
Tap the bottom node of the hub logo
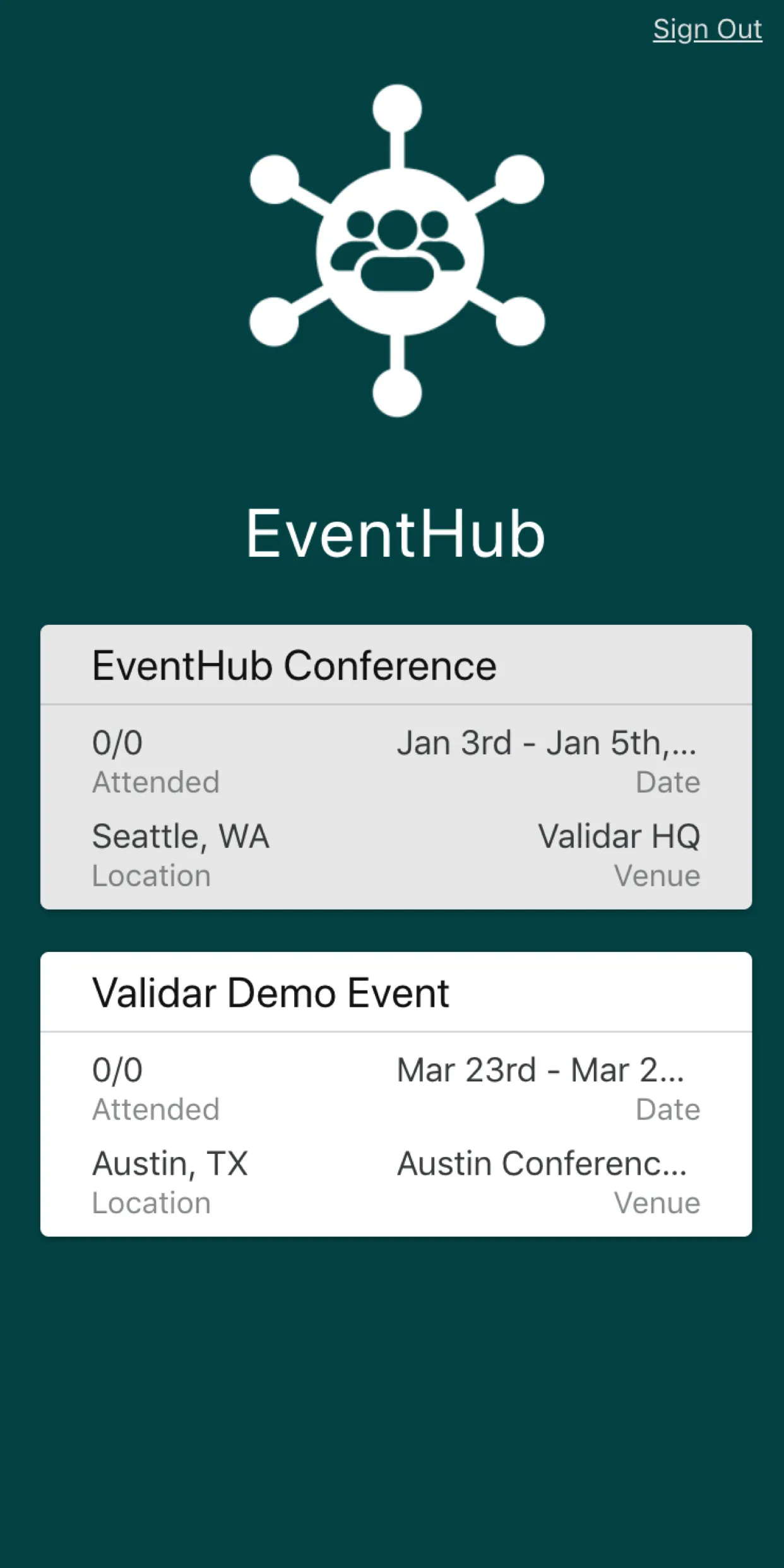click(x=396, y=395)
